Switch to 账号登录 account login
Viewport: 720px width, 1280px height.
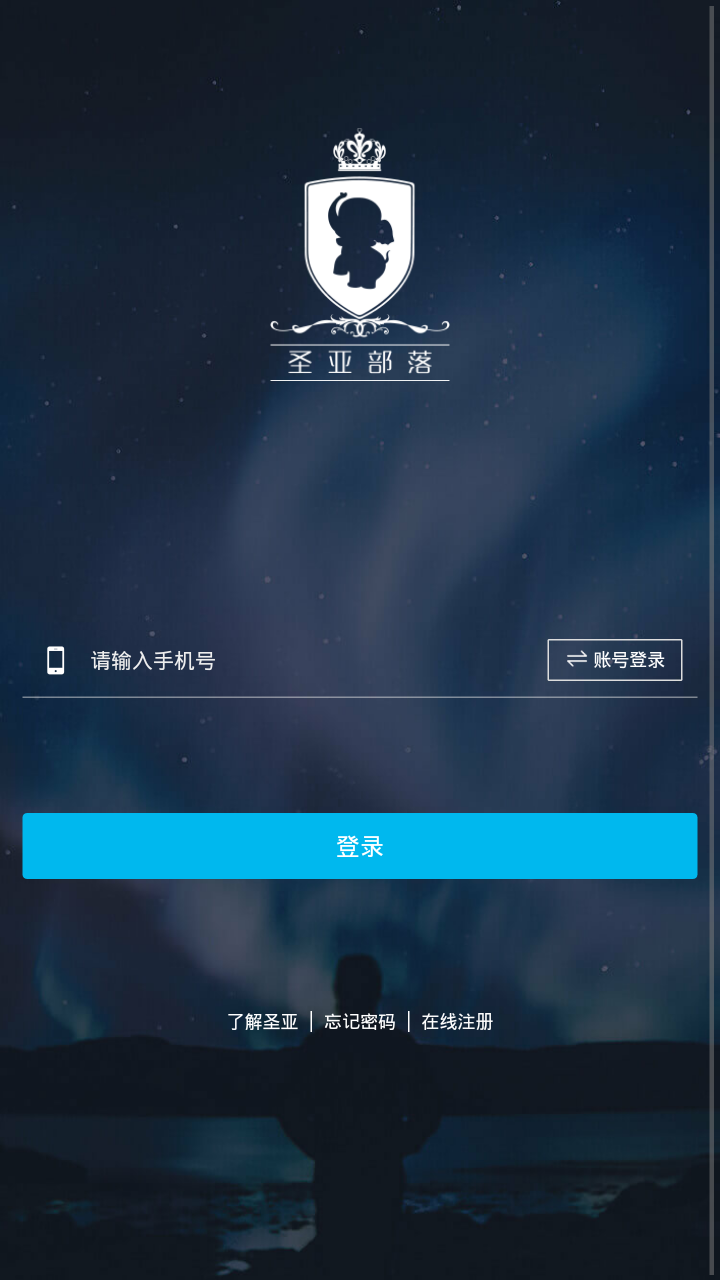(x=614, y=660)
